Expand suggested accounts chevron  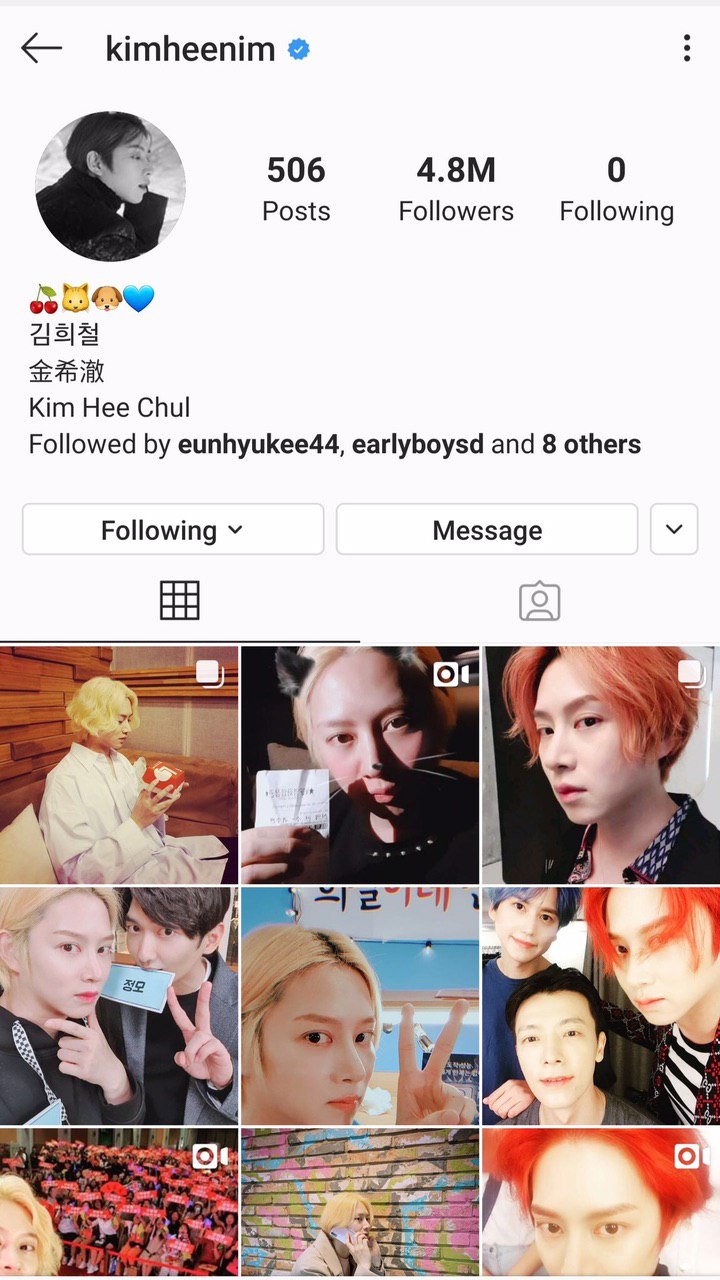coord(674,529)
